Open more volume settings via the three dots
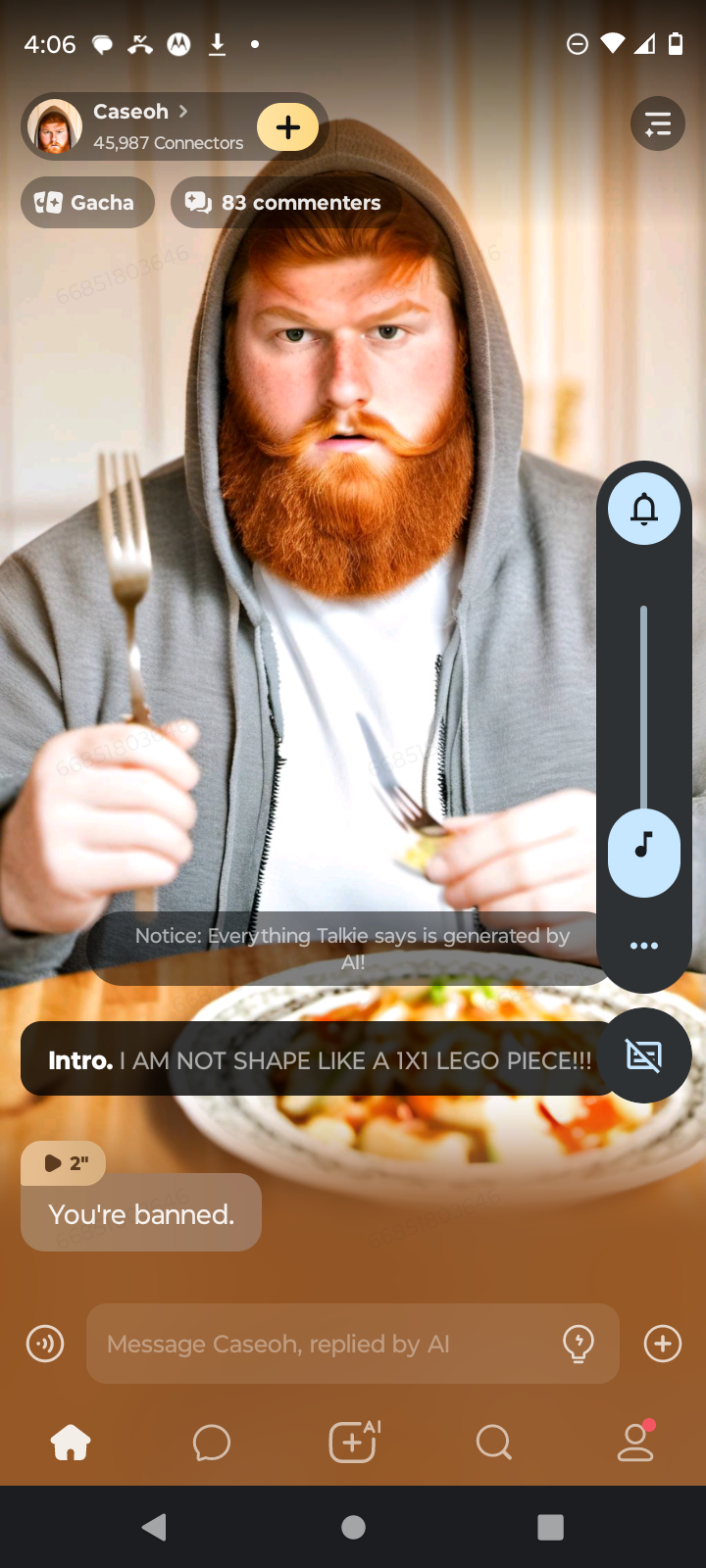706x1568 pixels. (x=644, y=946)
